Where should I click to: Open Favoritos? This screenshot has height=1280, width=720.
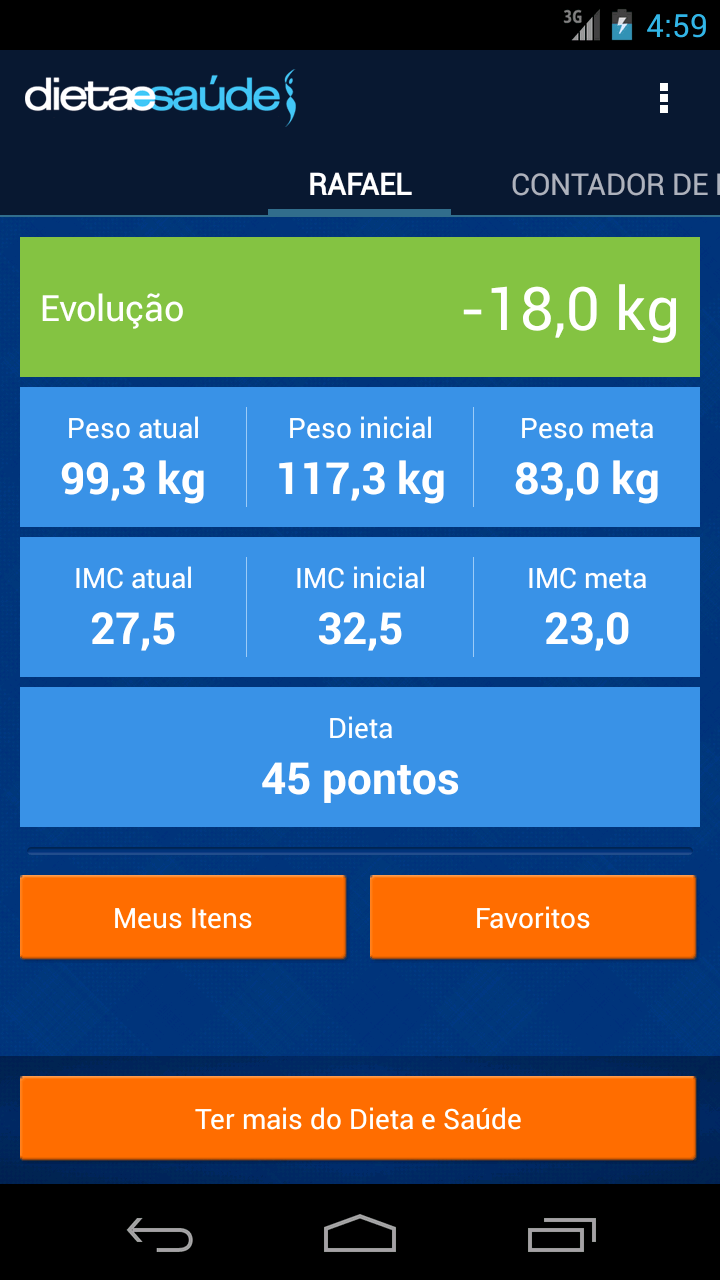point(533,917)
